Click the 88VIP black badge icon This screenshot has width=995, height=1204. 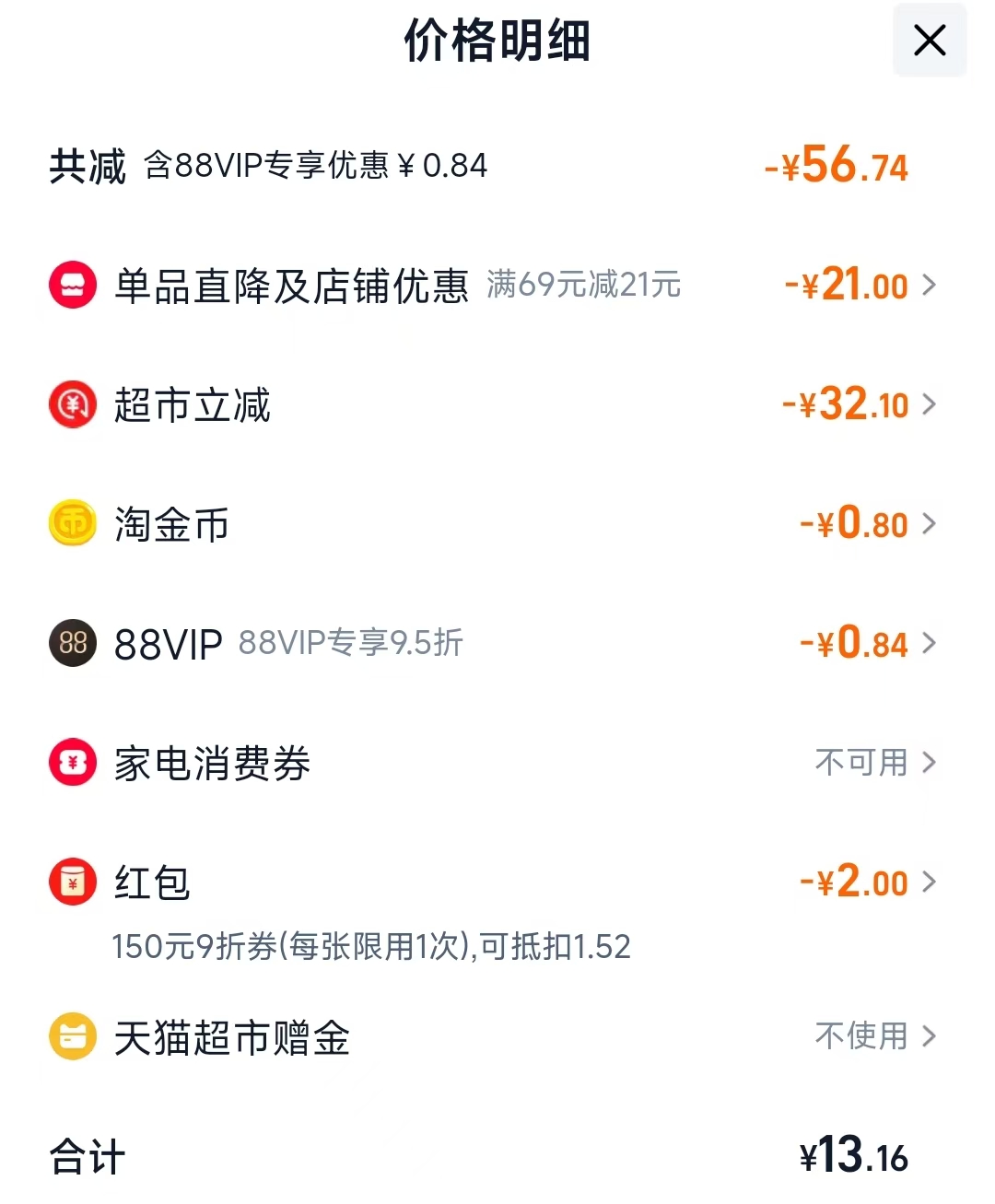pos(71,643)
